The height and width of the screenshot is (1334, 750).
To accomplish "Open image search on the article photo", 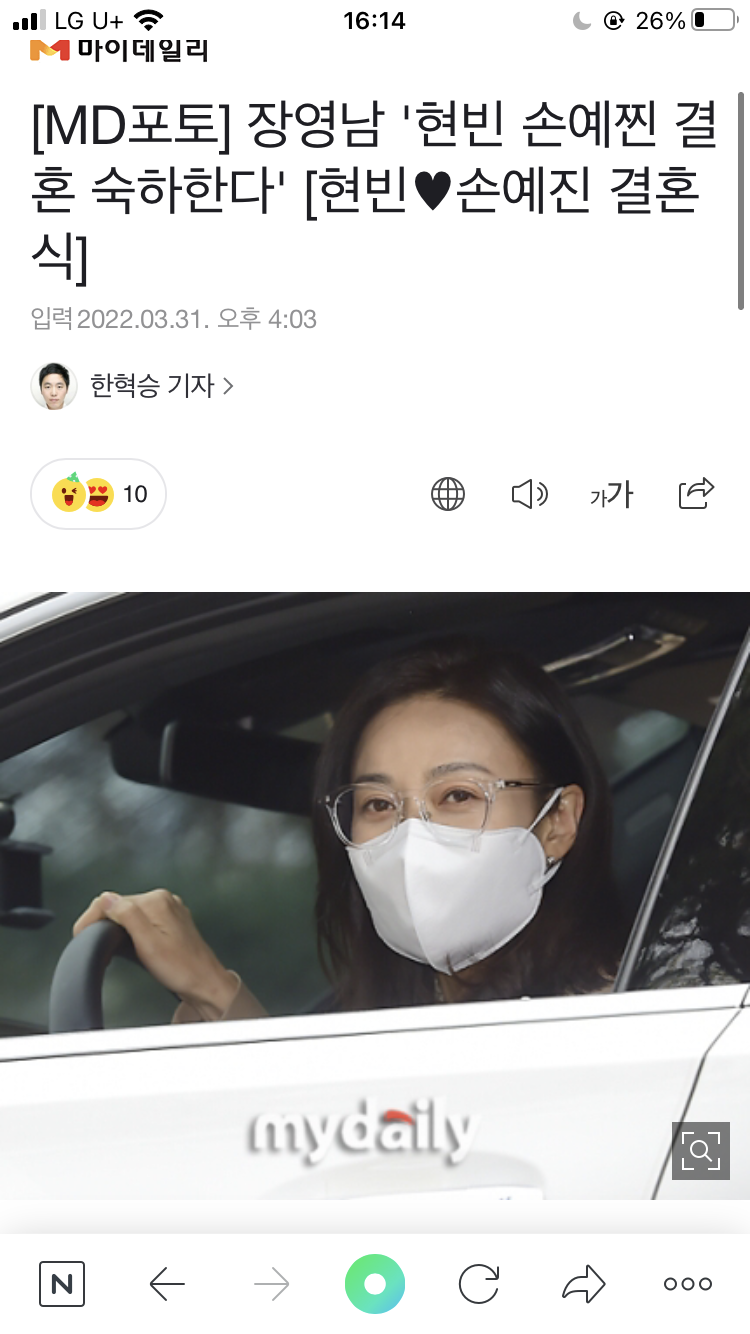I will tap(700, 1151).
